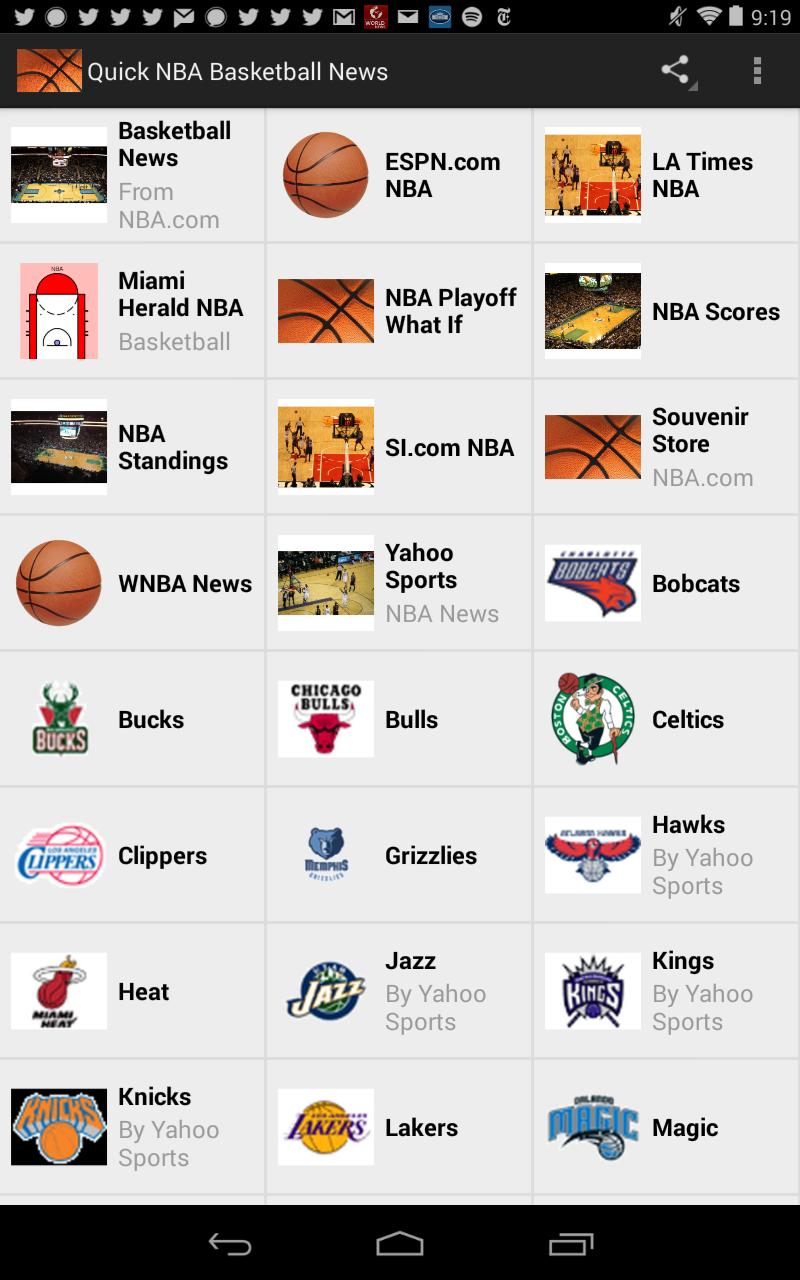View NBA Playoff What If
Image resolution: width=800 pixels, height=1280 pixels.
click(x=398, y=311)
